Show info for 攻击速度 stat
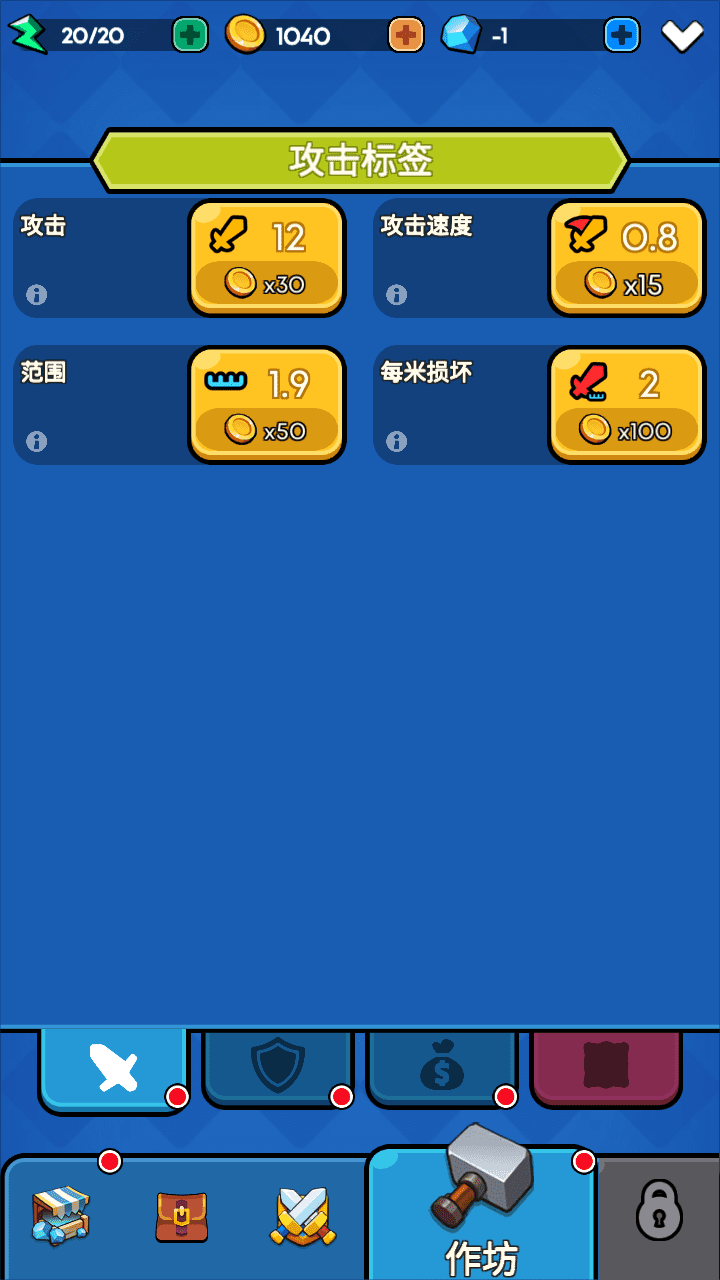This screenshot has width=720, height=1280. point(397,295)
